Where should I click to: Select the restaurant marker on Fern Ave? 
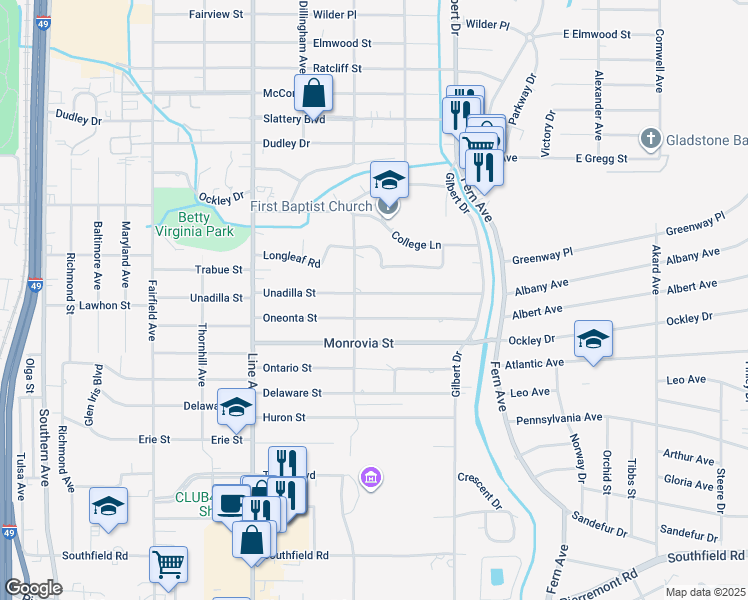pos(485,165)
